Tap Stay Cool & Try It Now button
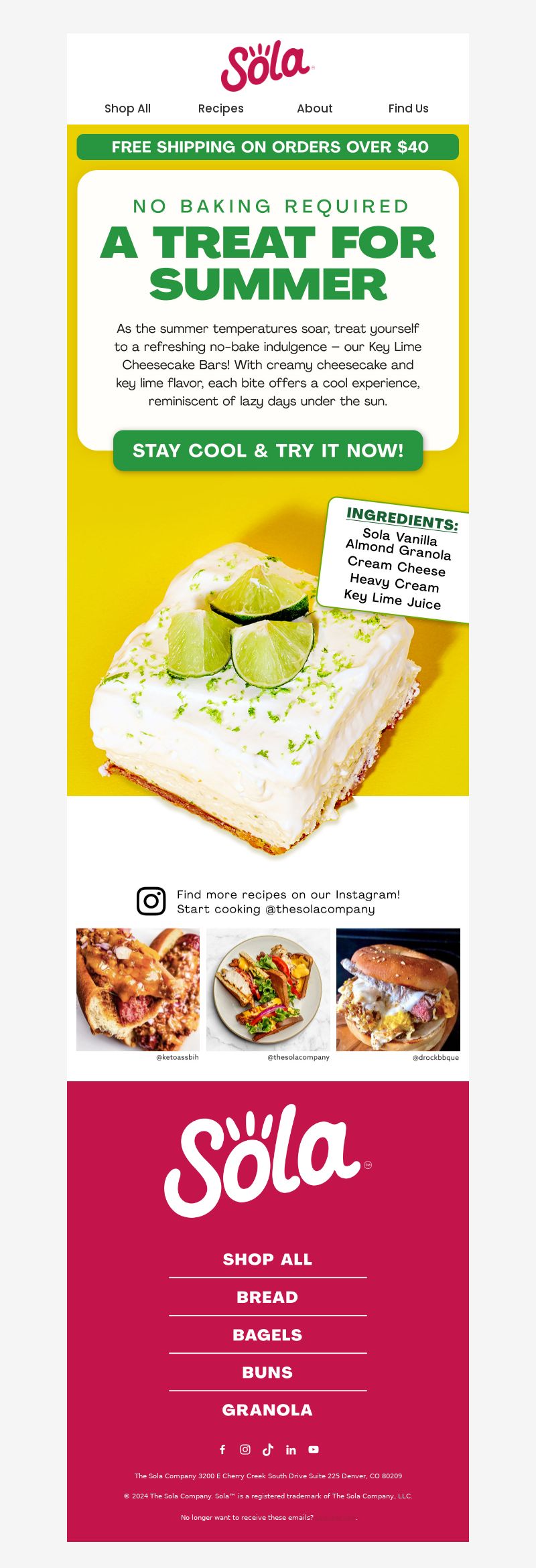The image size is (536, 1568). pos(268,451)
